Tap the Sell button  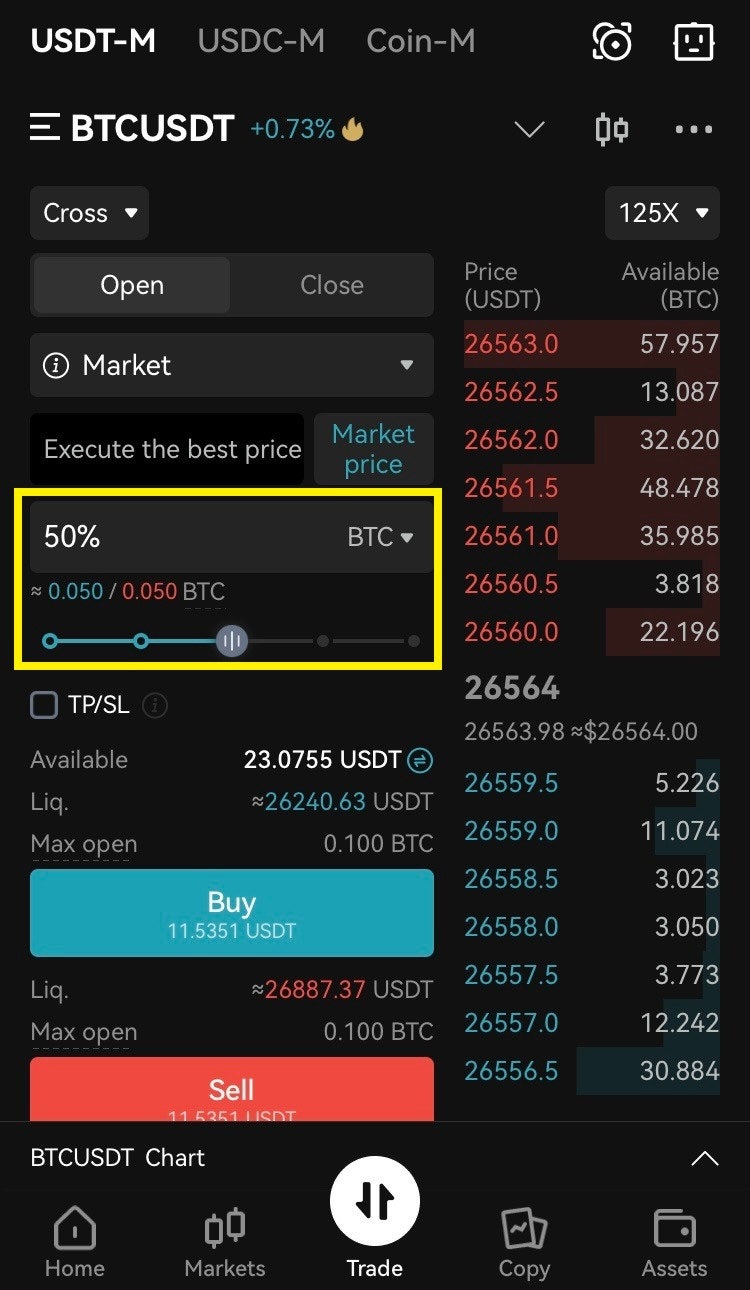pyautogui.click(x=232, y=1089)
